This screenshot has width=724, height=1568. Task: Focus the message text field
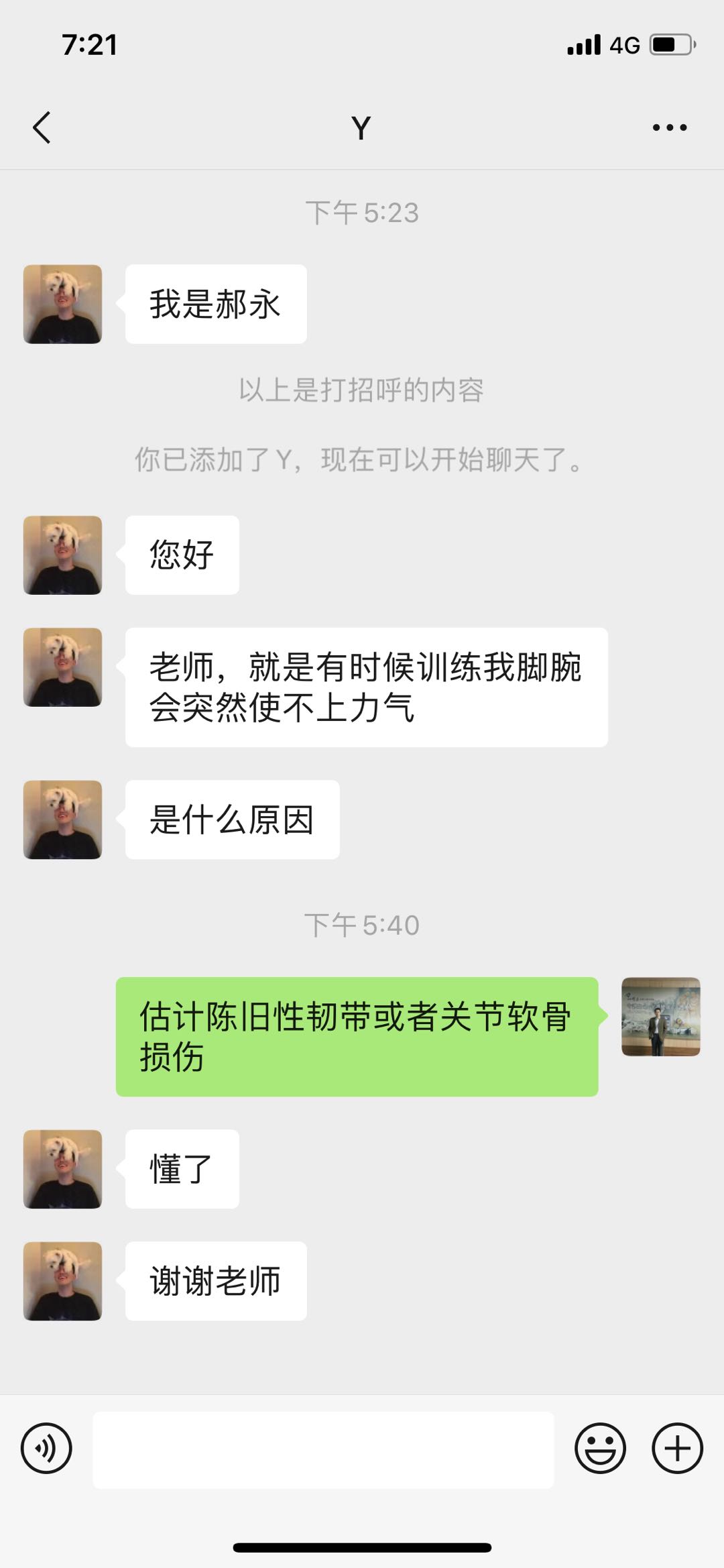(323, 1449)
